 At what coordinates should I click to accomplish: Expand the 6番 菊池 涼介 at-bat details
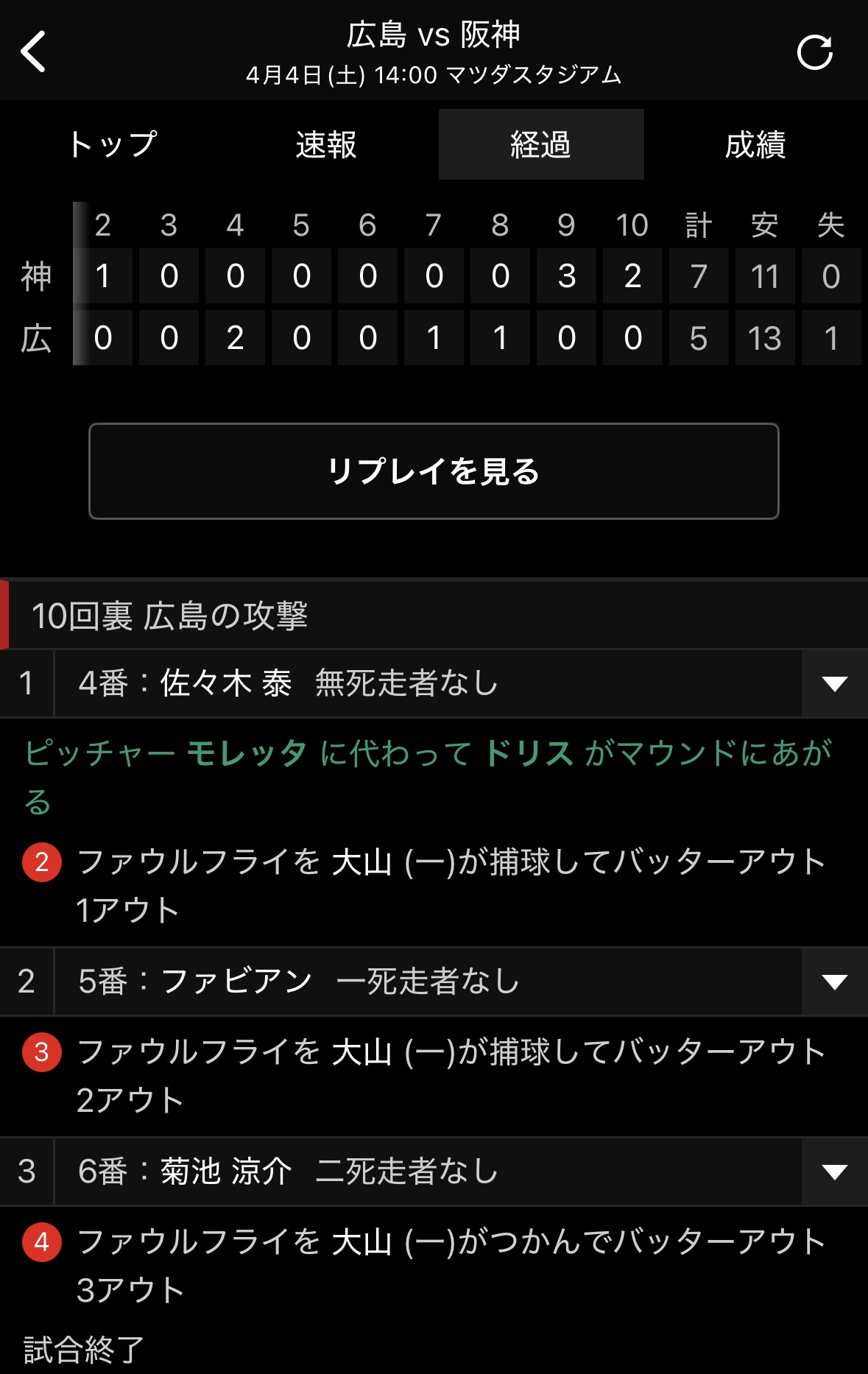click(x=834, y=1172)
